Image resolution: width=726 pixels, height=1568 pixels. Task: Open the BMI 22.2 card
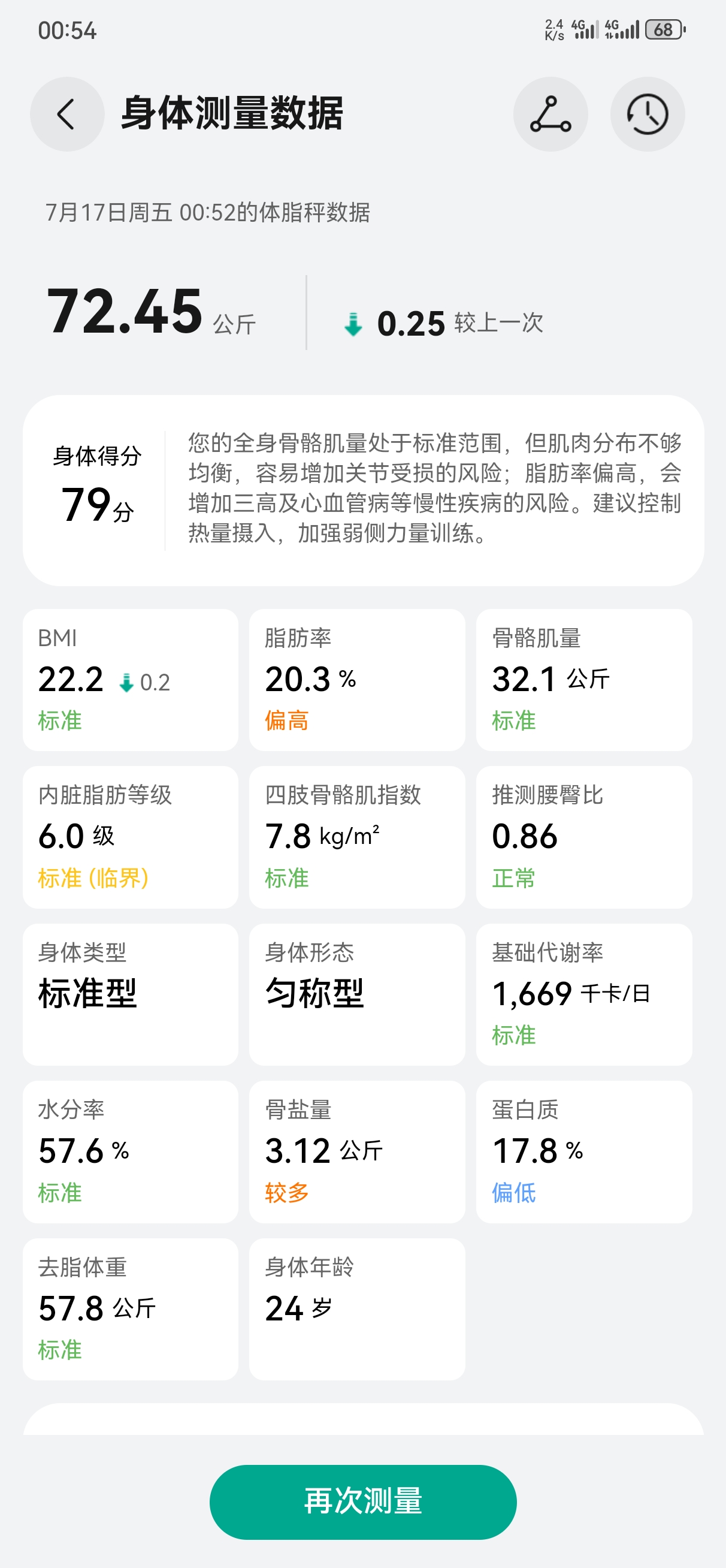[x=130, y=680]
